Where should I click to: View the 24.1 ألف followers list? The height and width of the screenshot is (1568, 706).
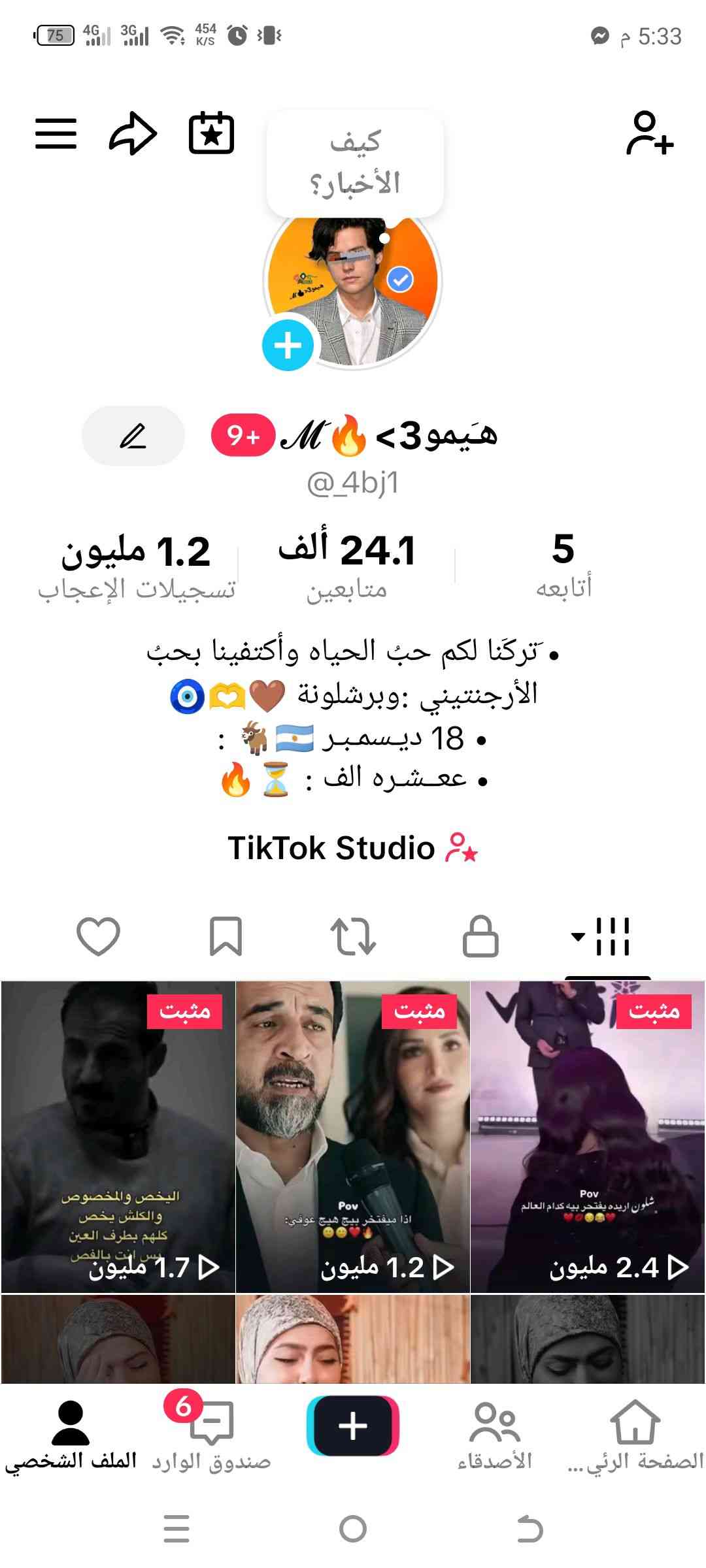[346, 565]
